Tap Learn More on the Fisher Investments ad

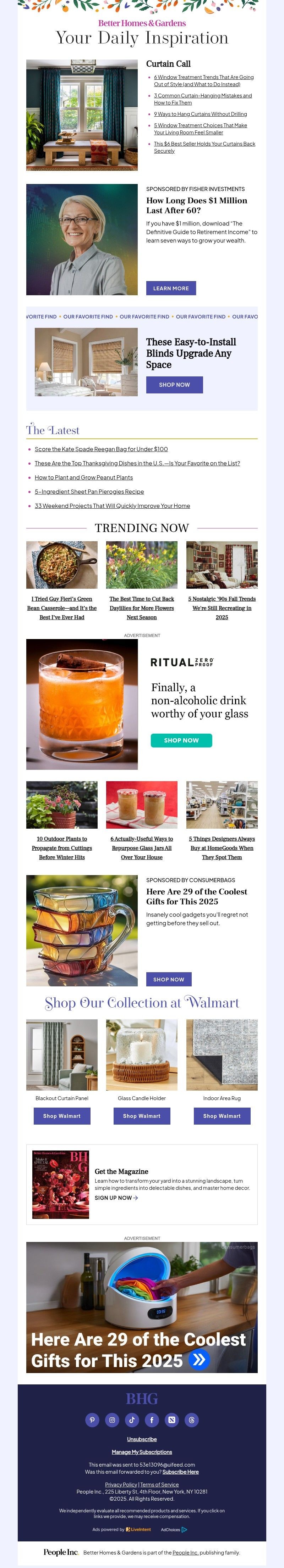pyautogui.click(x=171, y=289)
